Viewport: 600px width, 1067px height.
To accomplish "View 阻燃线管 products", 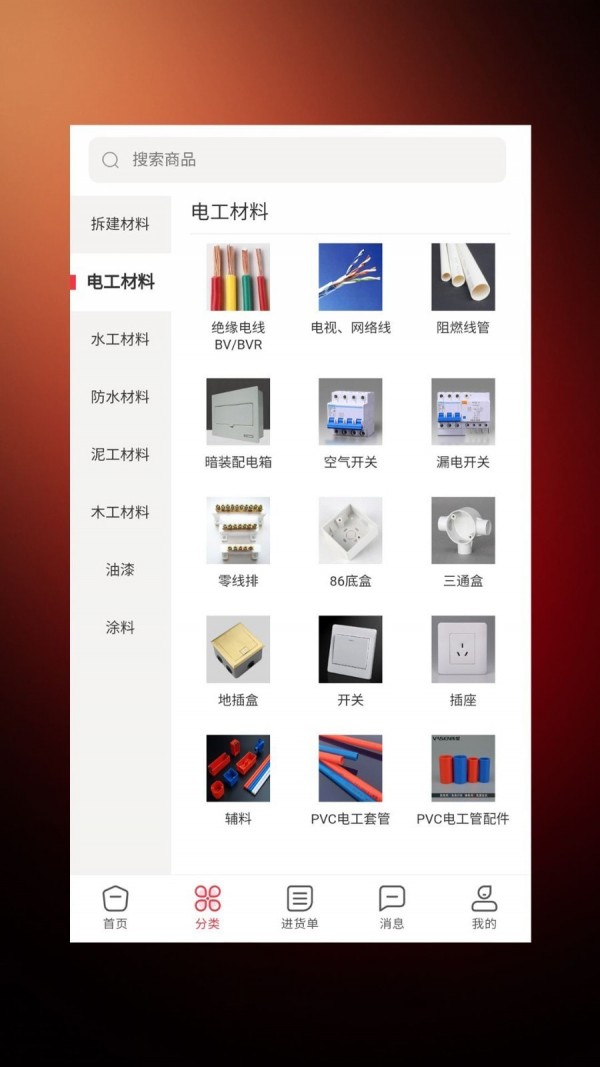I will pos(463,285).
